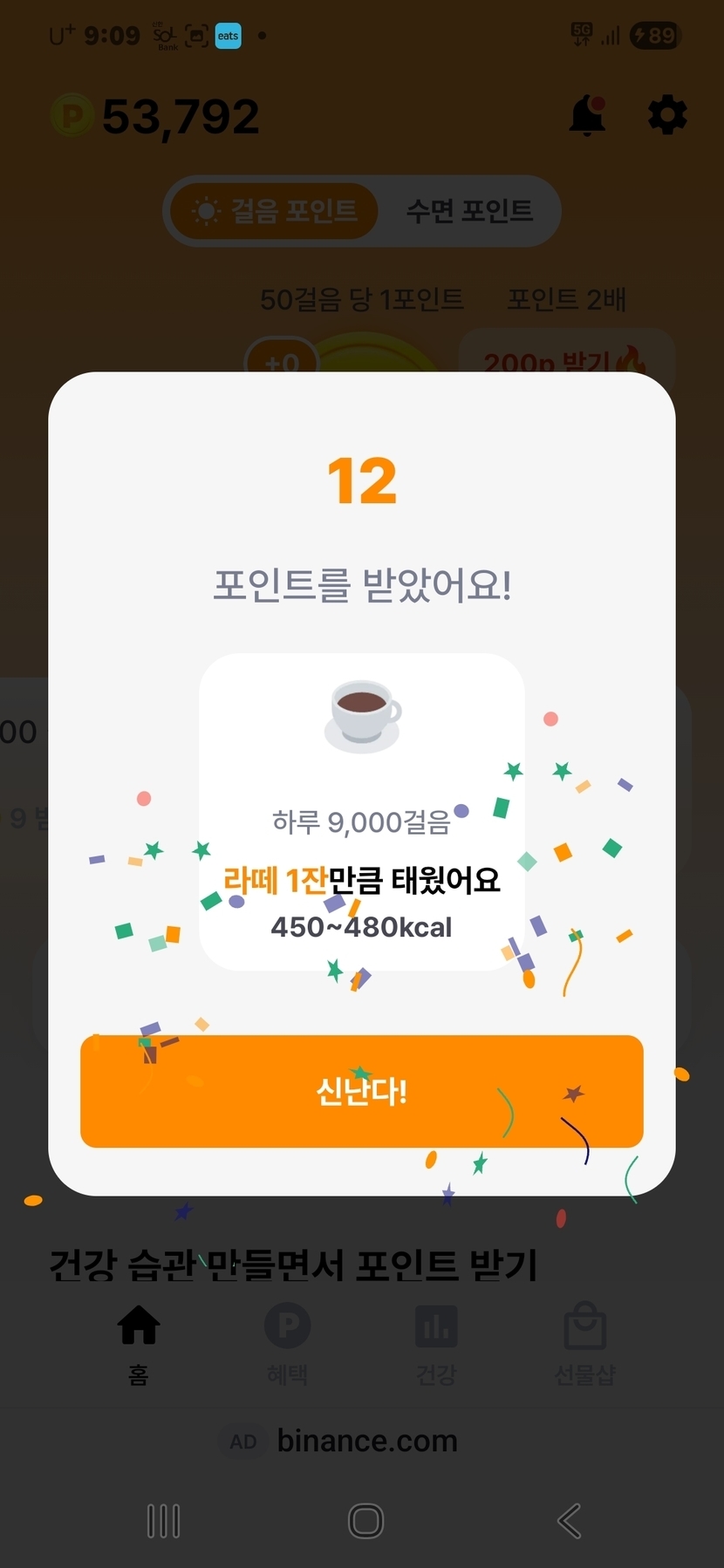Switch to the 수면 포인트 tab

[469, 211]
